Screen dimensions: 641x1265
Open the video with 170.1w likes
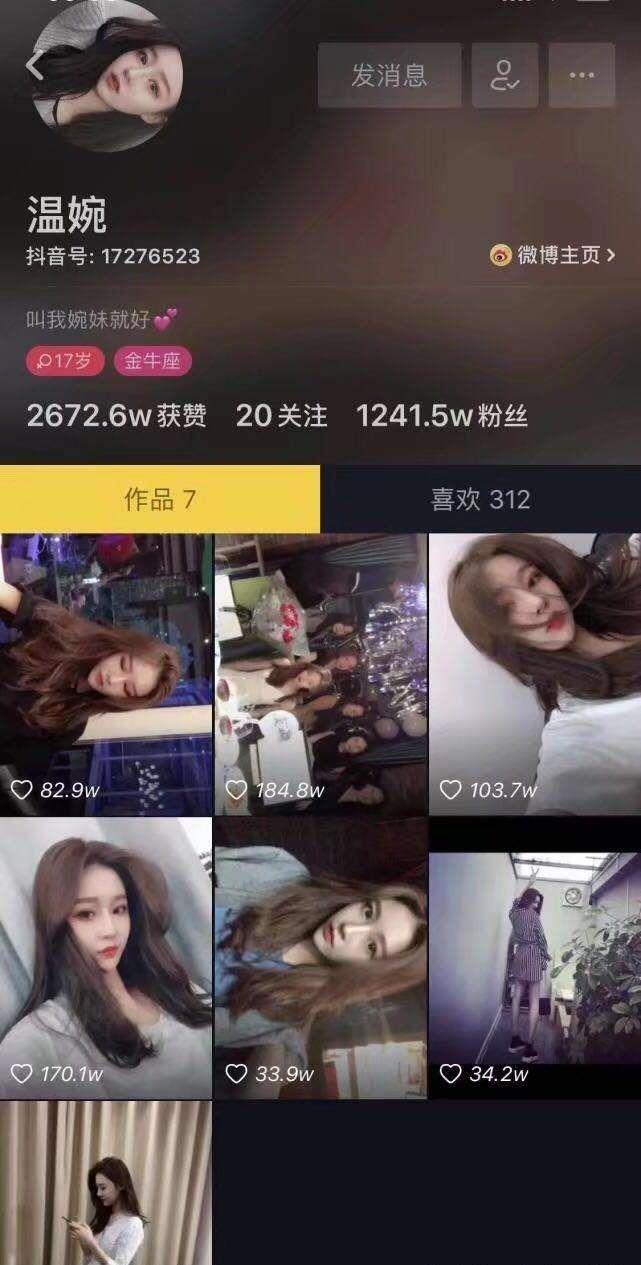click(x=106, y=958)
